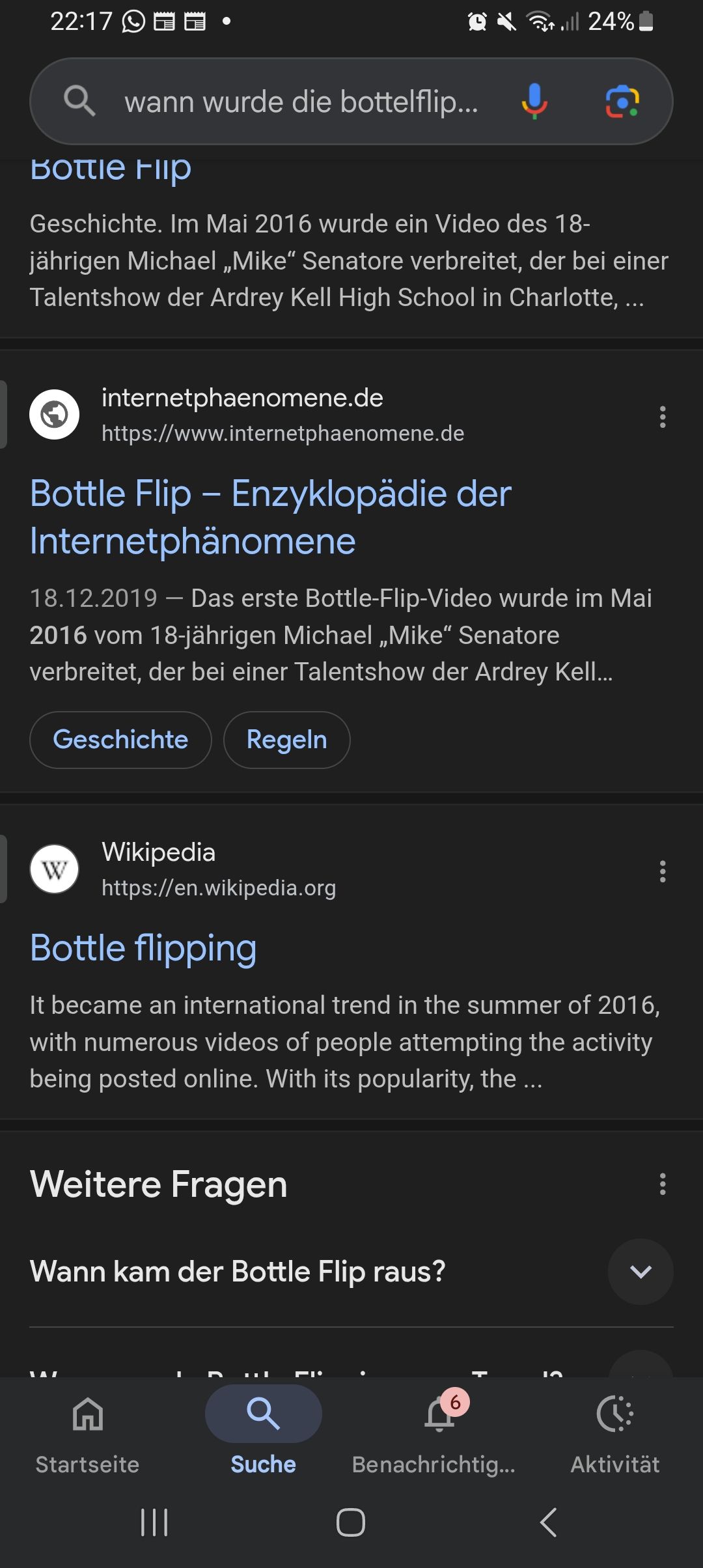Image resolution: width=703 pixels, height=1568 pixels.
Task: Open options menu for the Wikipedia result
Action: [663, 871]
